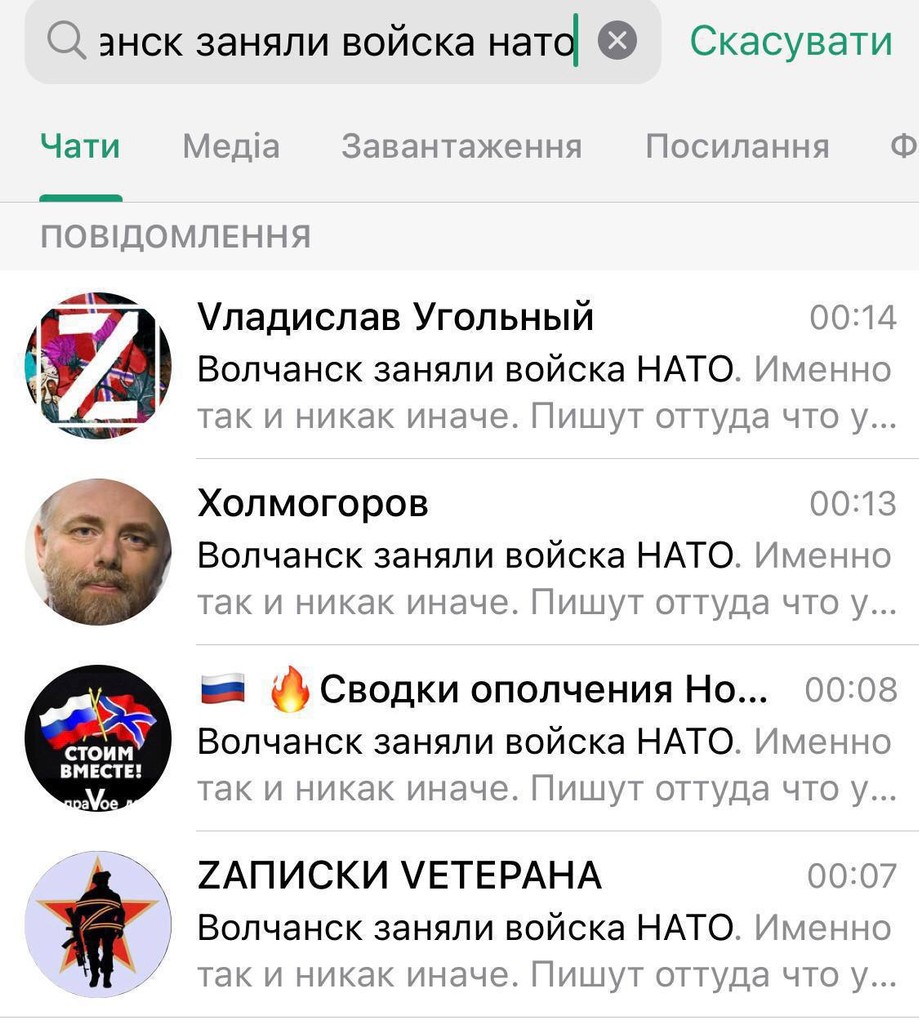Open Vладислав Угольный channel avatar

tap(97, 365)
